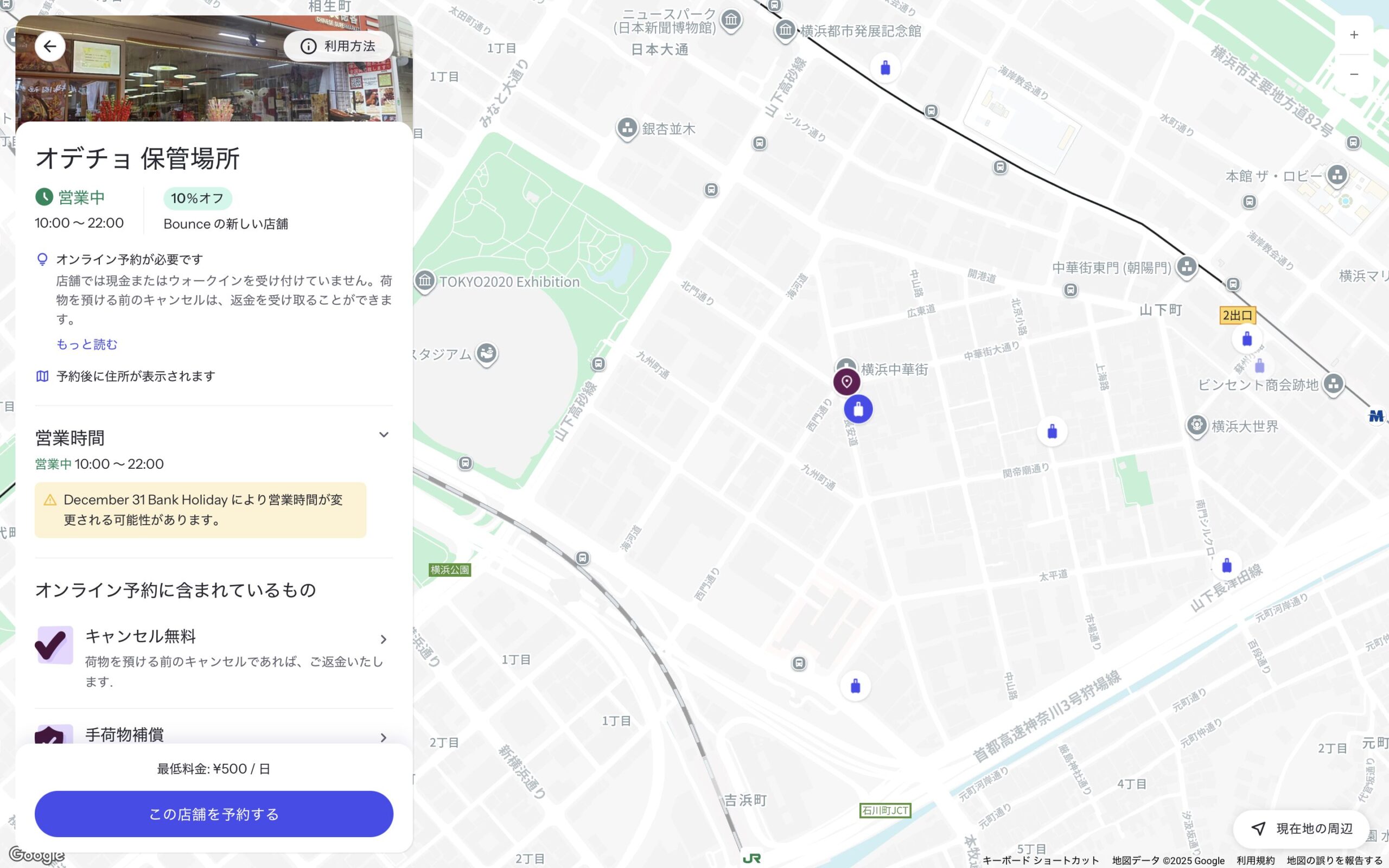
Task: Select the luggage marker near 関帝廟通り
Action: 1052,431
